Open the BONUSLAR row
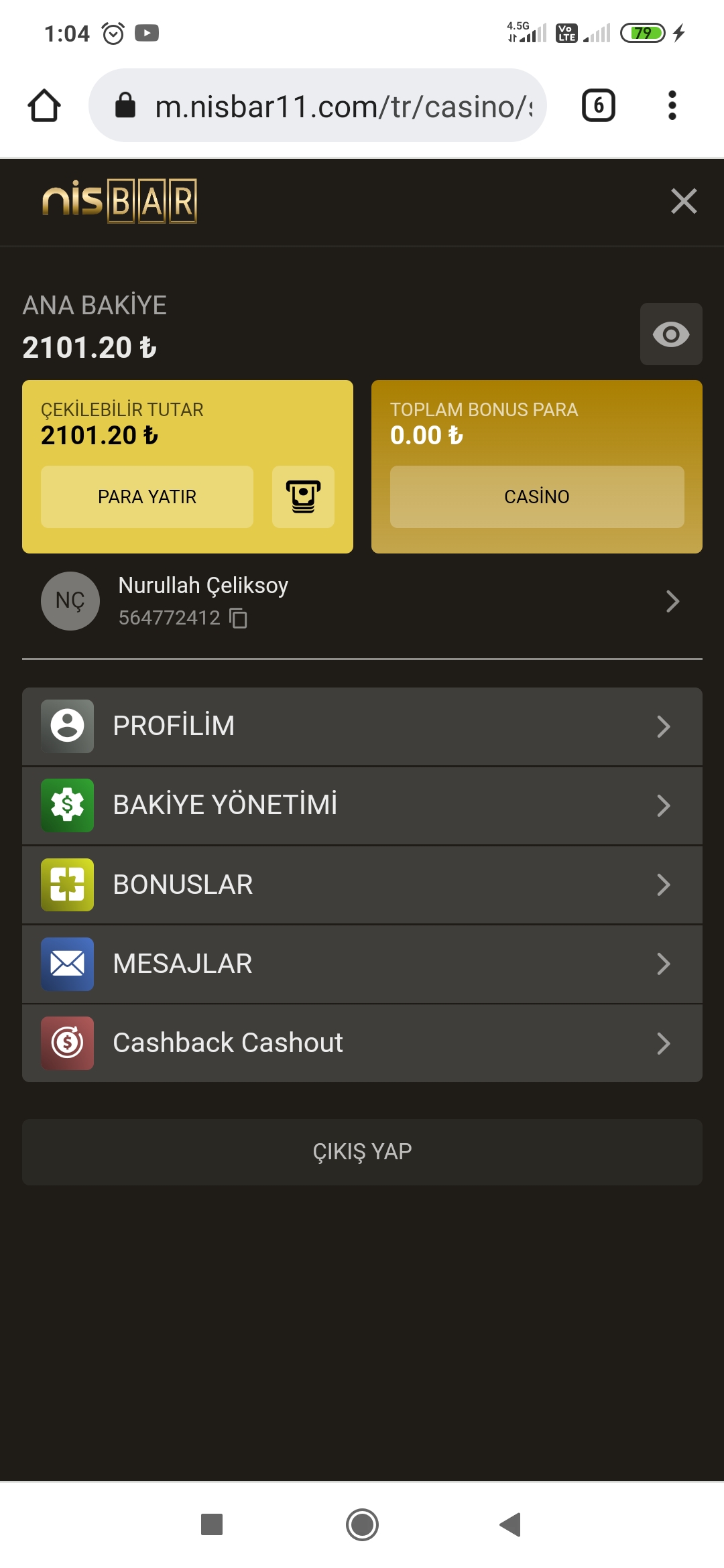Viewport: 724px width, 1568px height. 362,885
